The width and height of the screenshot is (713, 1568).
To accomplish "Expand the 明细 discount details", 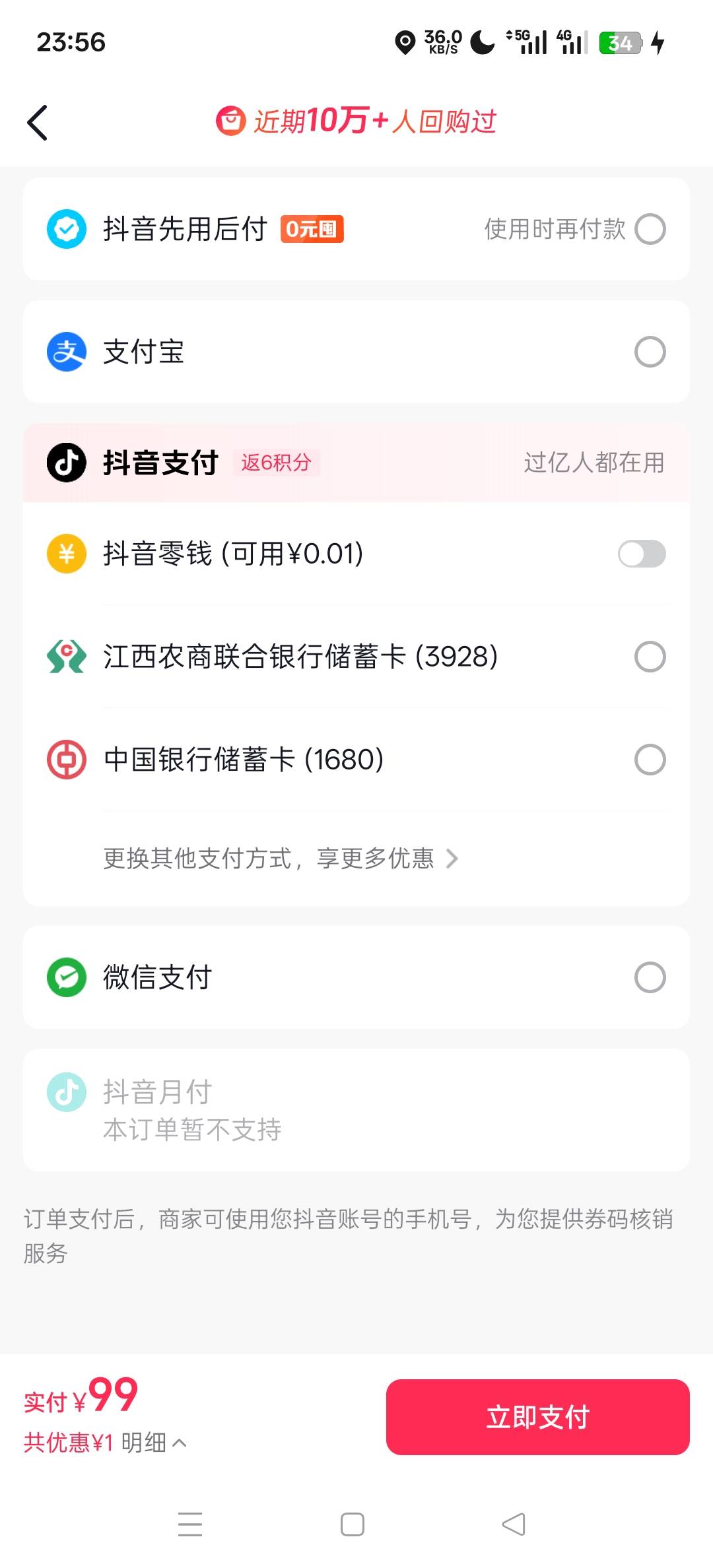I will 154,1443.
